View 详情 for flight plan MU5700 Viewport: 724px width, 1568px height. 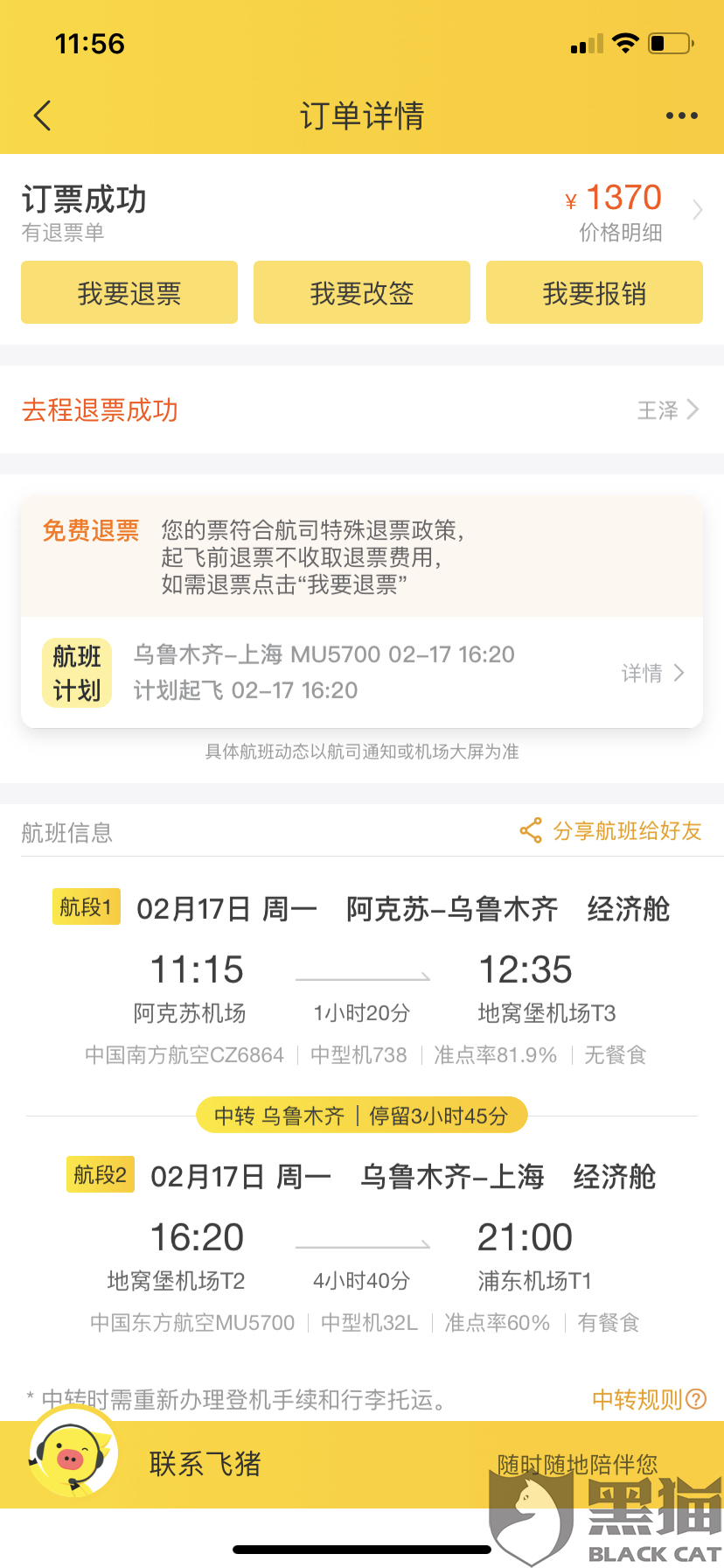[x=652, y=673]
